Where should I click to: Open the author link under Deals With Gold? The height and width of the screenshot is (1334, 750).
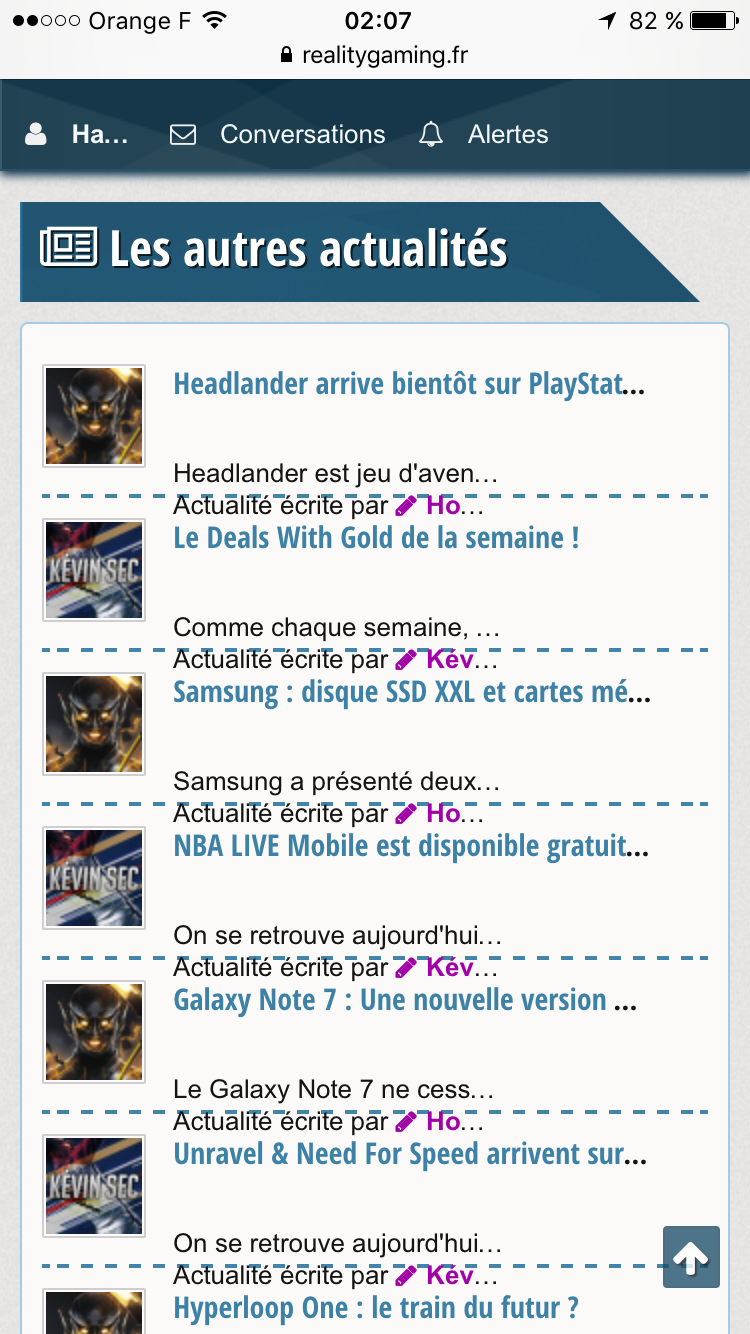pyautogui.click(x=447, y=660)
